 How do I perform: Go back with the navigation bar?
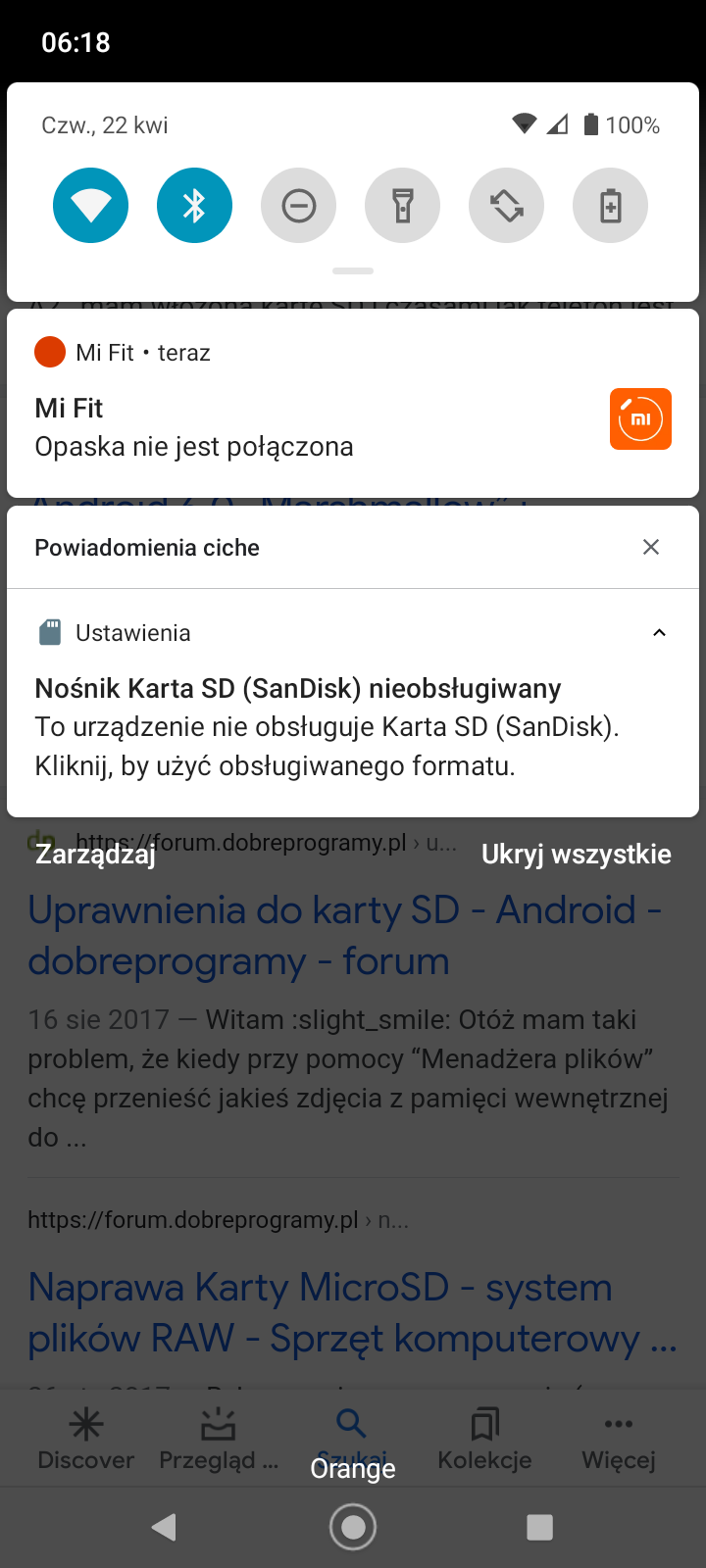[165, 1527]
